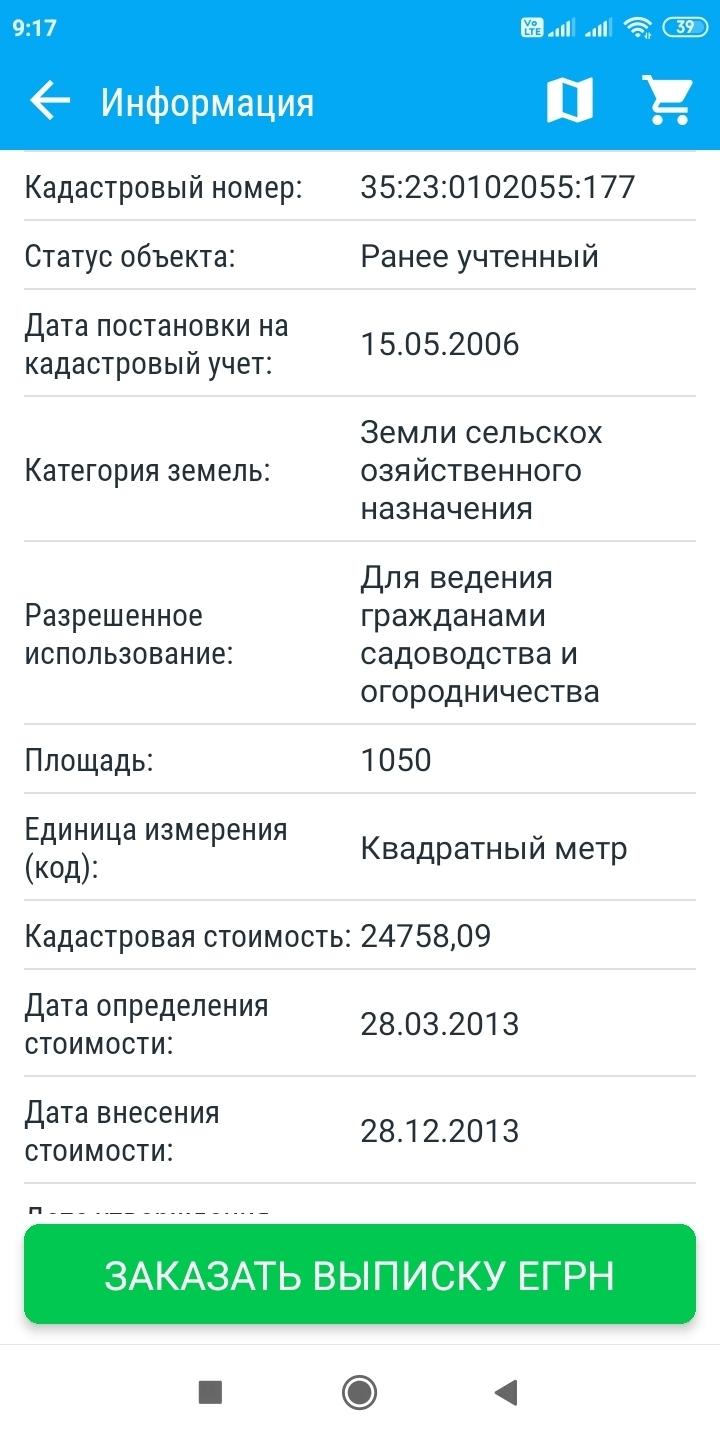Tap ЗАКАЗАТЬ ВЫПИСКУ ЕГРН button
The image size is (720, 1440).
pos(360,1275)
